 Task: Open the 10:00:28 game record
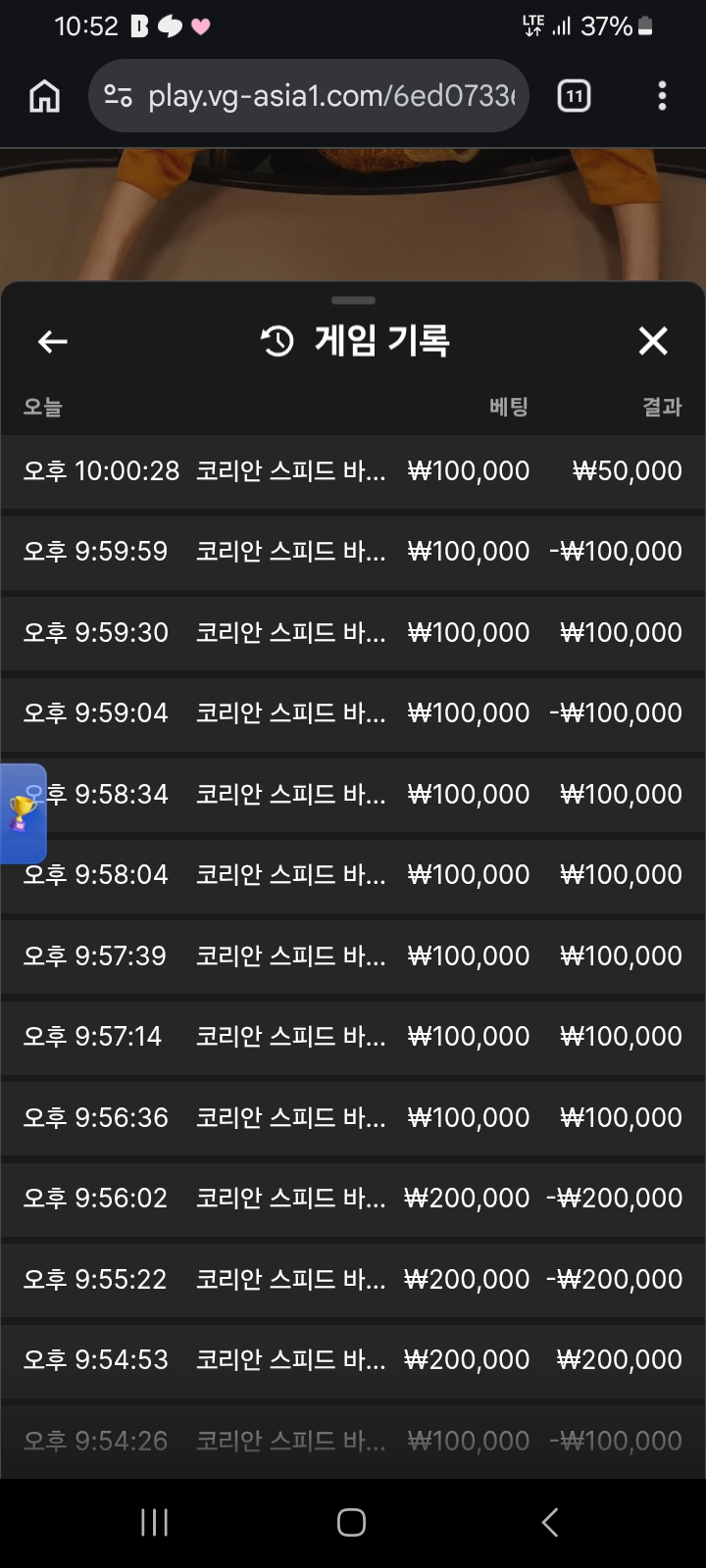pos(353,471)
